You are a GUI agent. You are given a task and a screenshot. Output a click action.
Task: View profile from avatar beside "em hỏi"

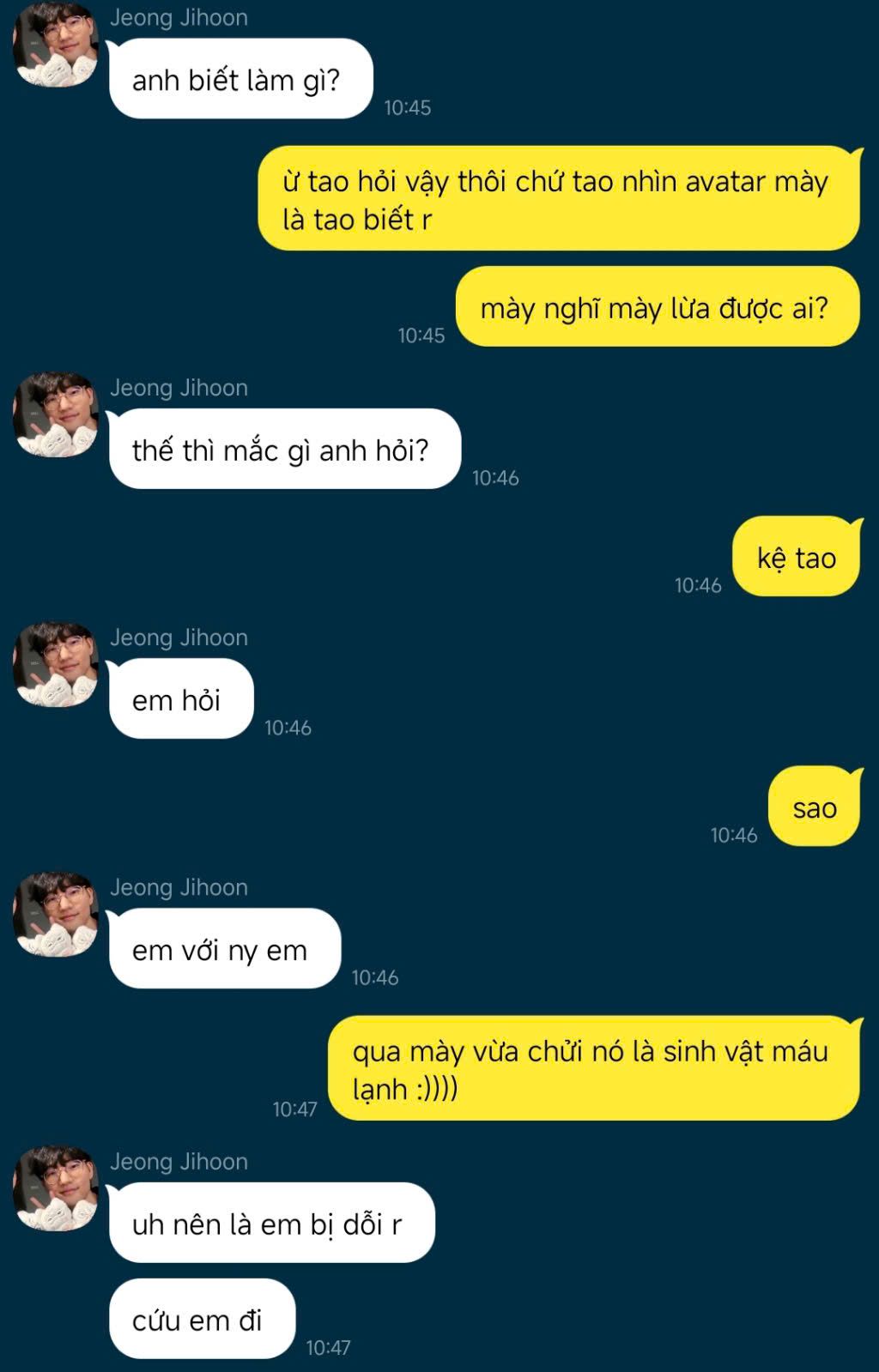point(56,664)
